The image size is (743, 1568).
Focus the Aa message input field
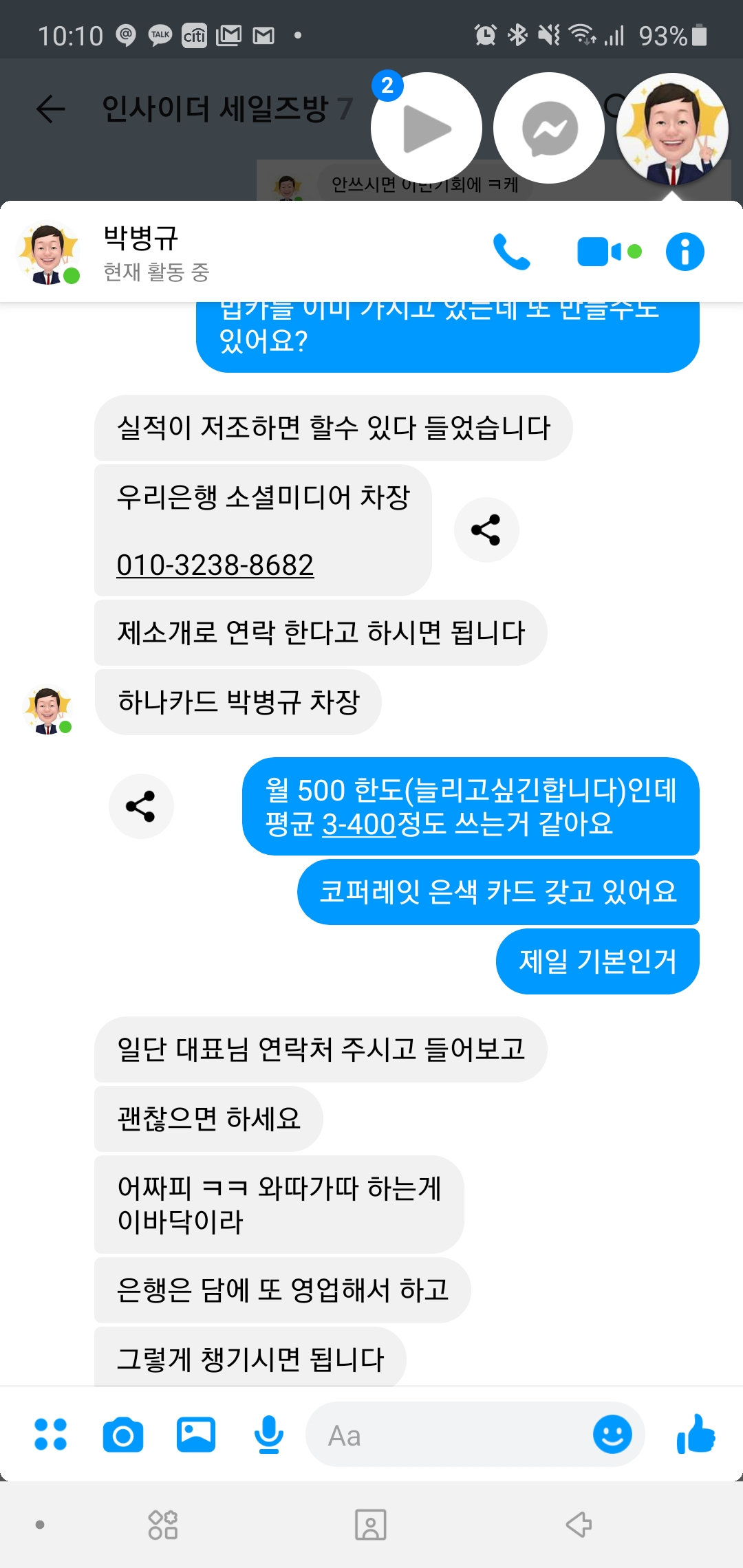tap(447, 1436)
